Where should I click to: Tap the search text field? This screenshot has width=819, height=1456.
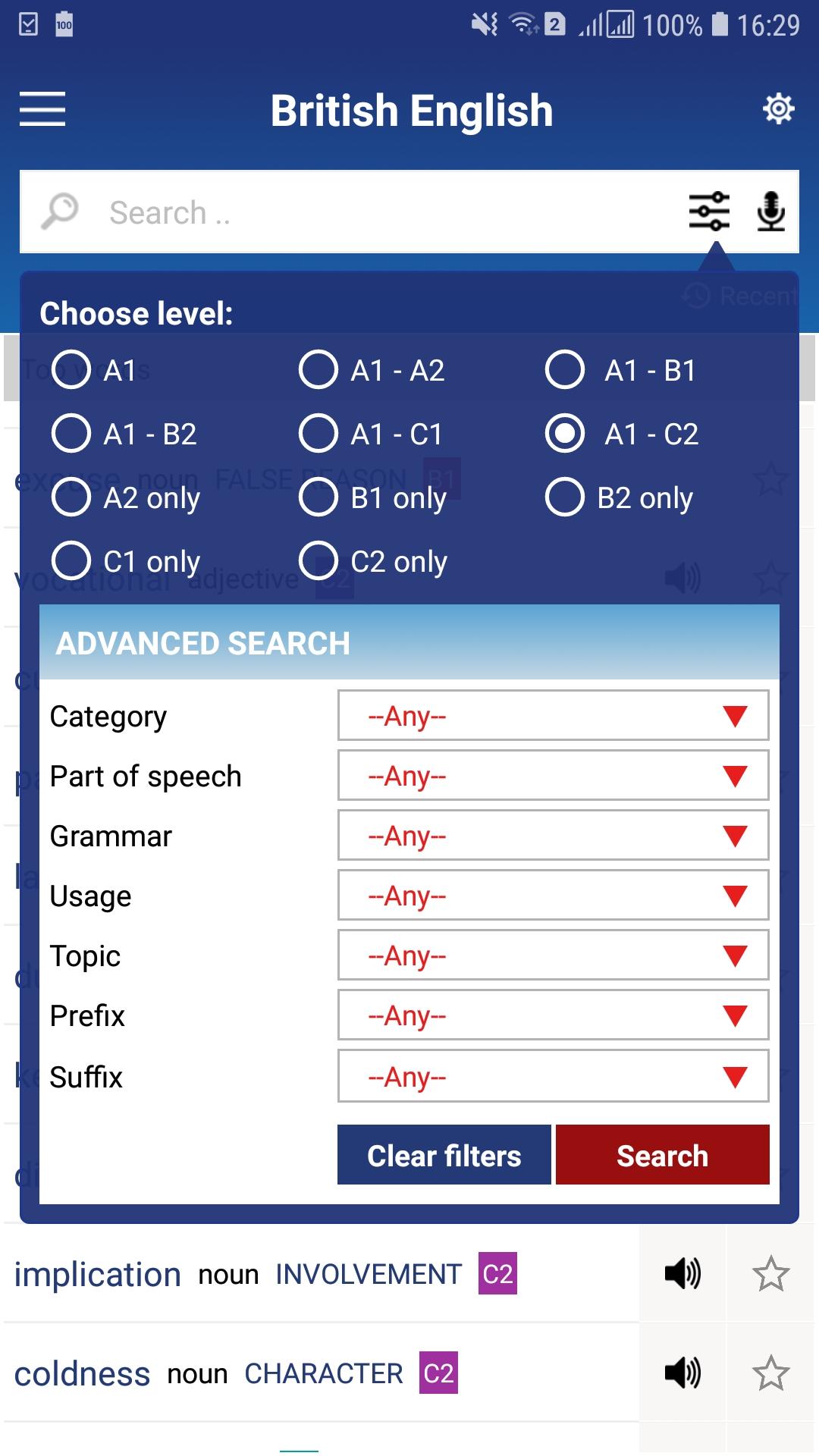pyautogui.click(x=379, y=212)
